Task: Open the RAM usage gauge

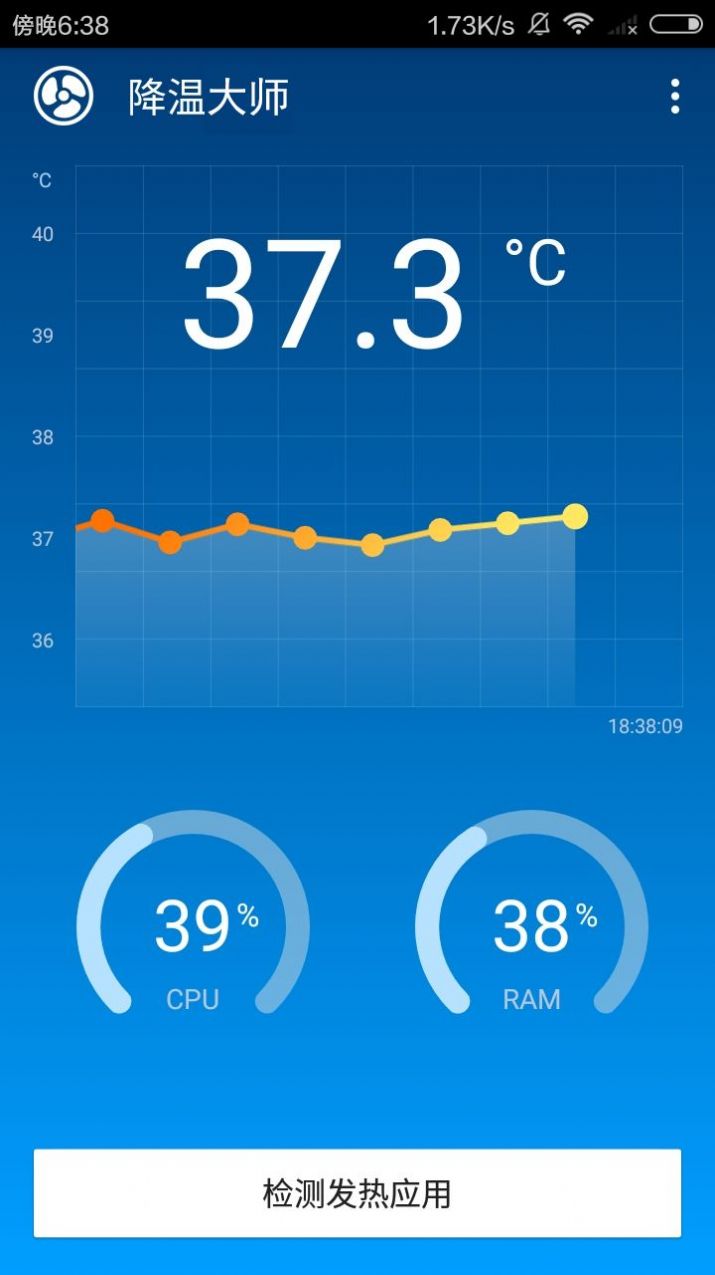Action: (x=532, y=912)
